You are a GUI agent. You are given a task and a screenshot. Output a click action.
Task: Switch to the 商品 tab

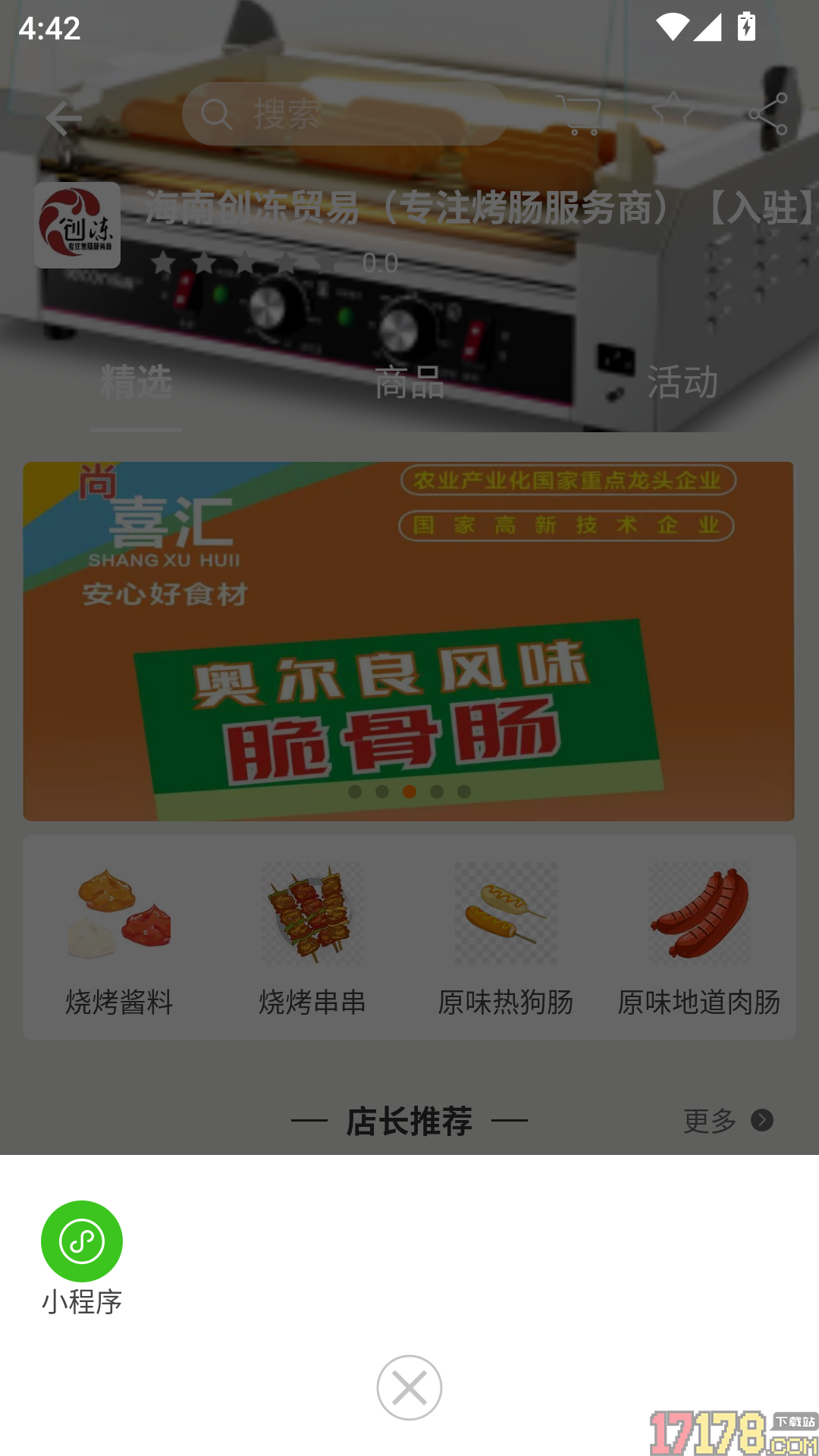409,383
